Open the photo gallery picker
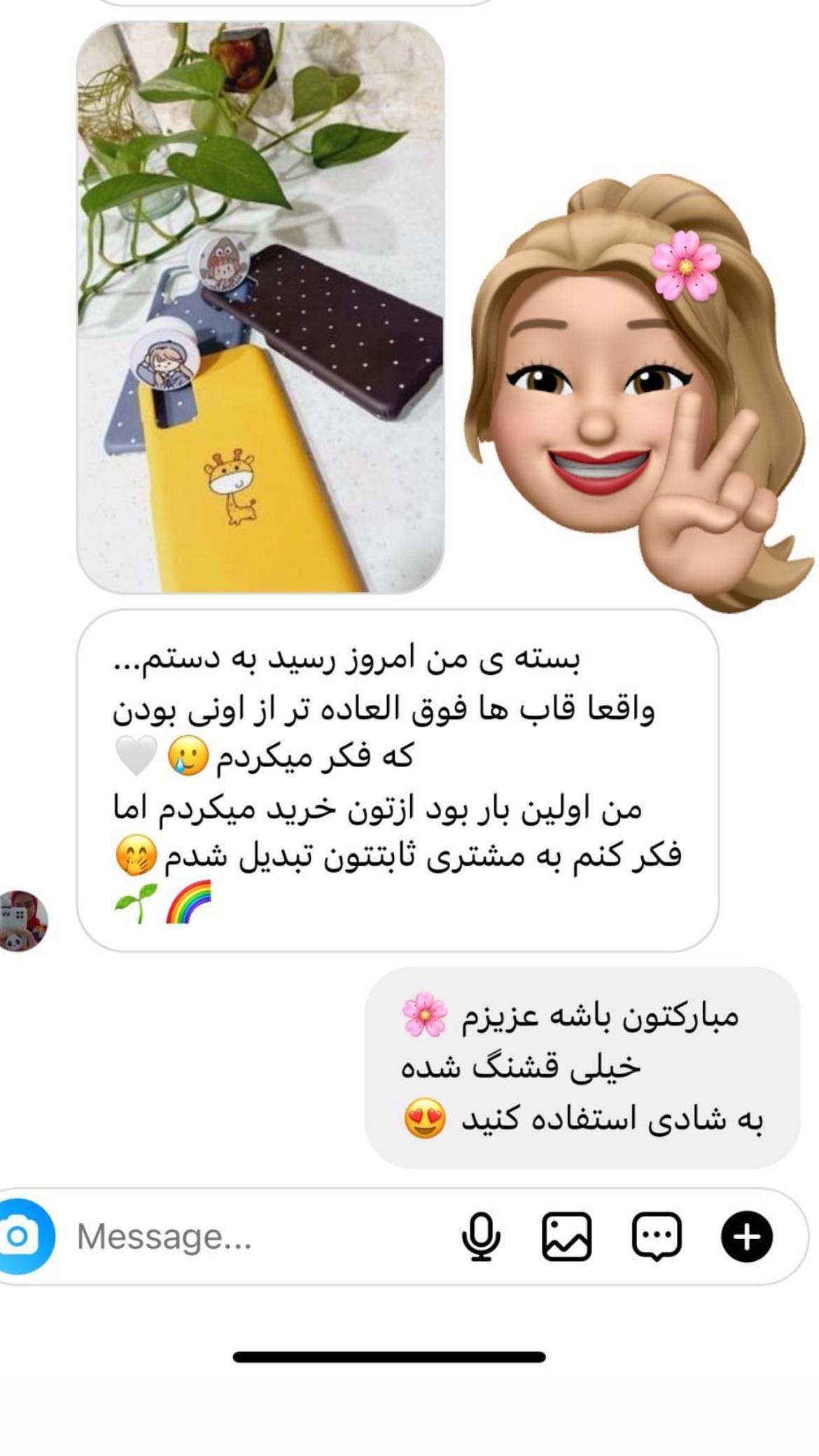The image size is (819, 1456). point(567,1236)
